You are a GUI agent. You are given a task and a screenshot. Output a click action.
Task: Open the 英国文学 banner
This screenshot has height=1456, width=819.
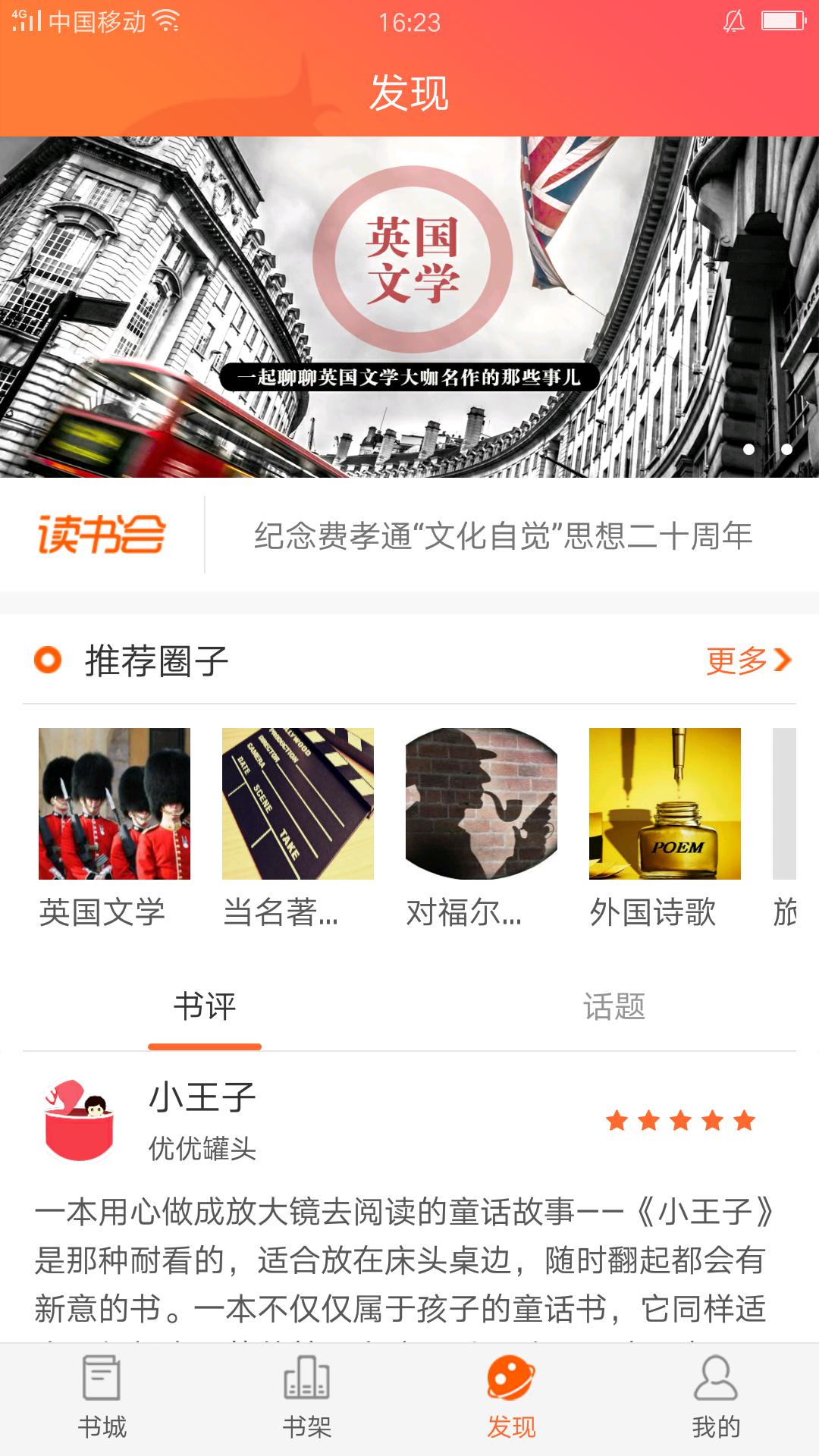pyautogui.click(x=409, y=306)
